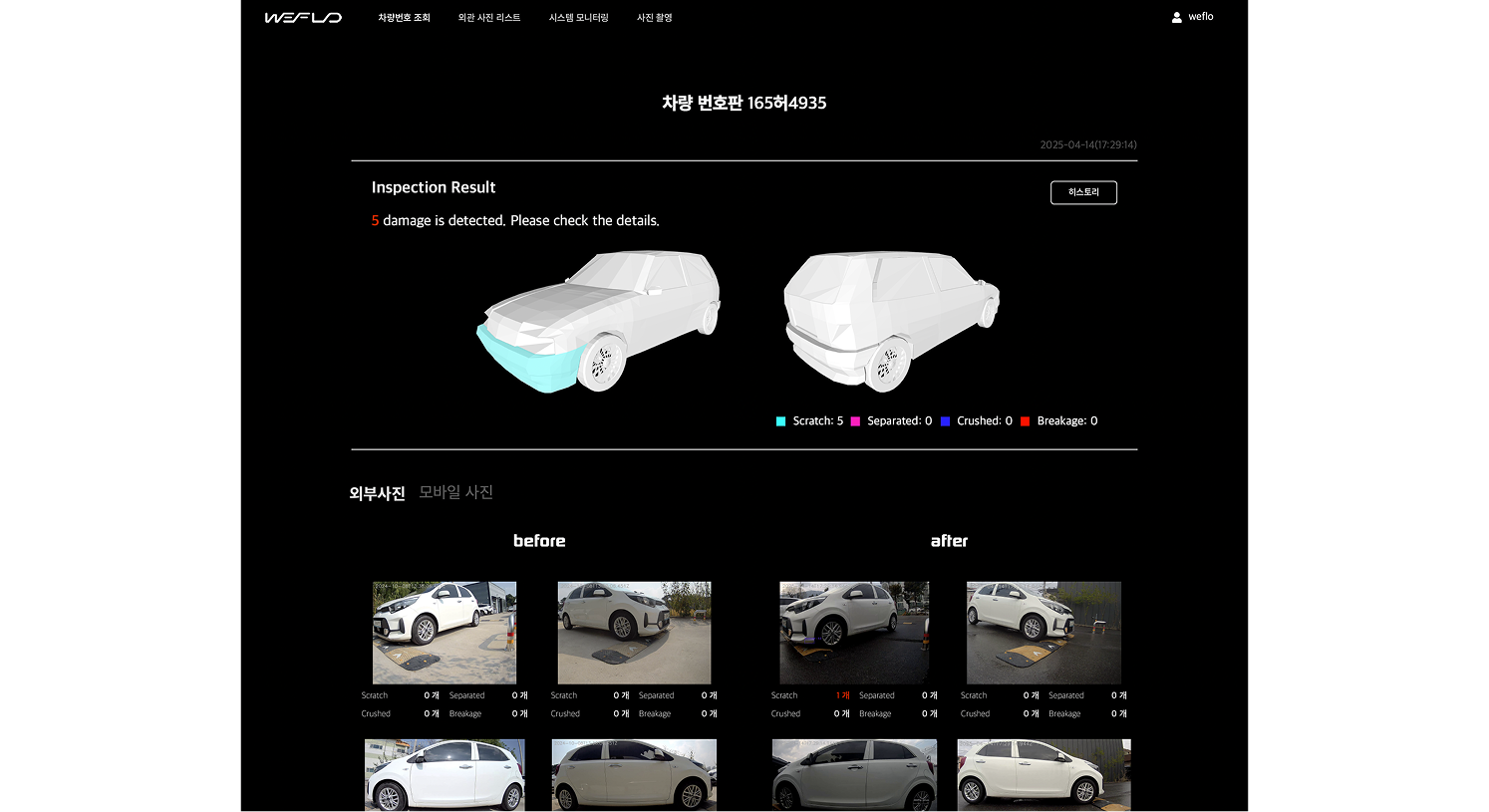The width and height of the screenshot is (1489, 812).
Task: Select the 사진 촬영 menu item
Action: coord(654,18)
